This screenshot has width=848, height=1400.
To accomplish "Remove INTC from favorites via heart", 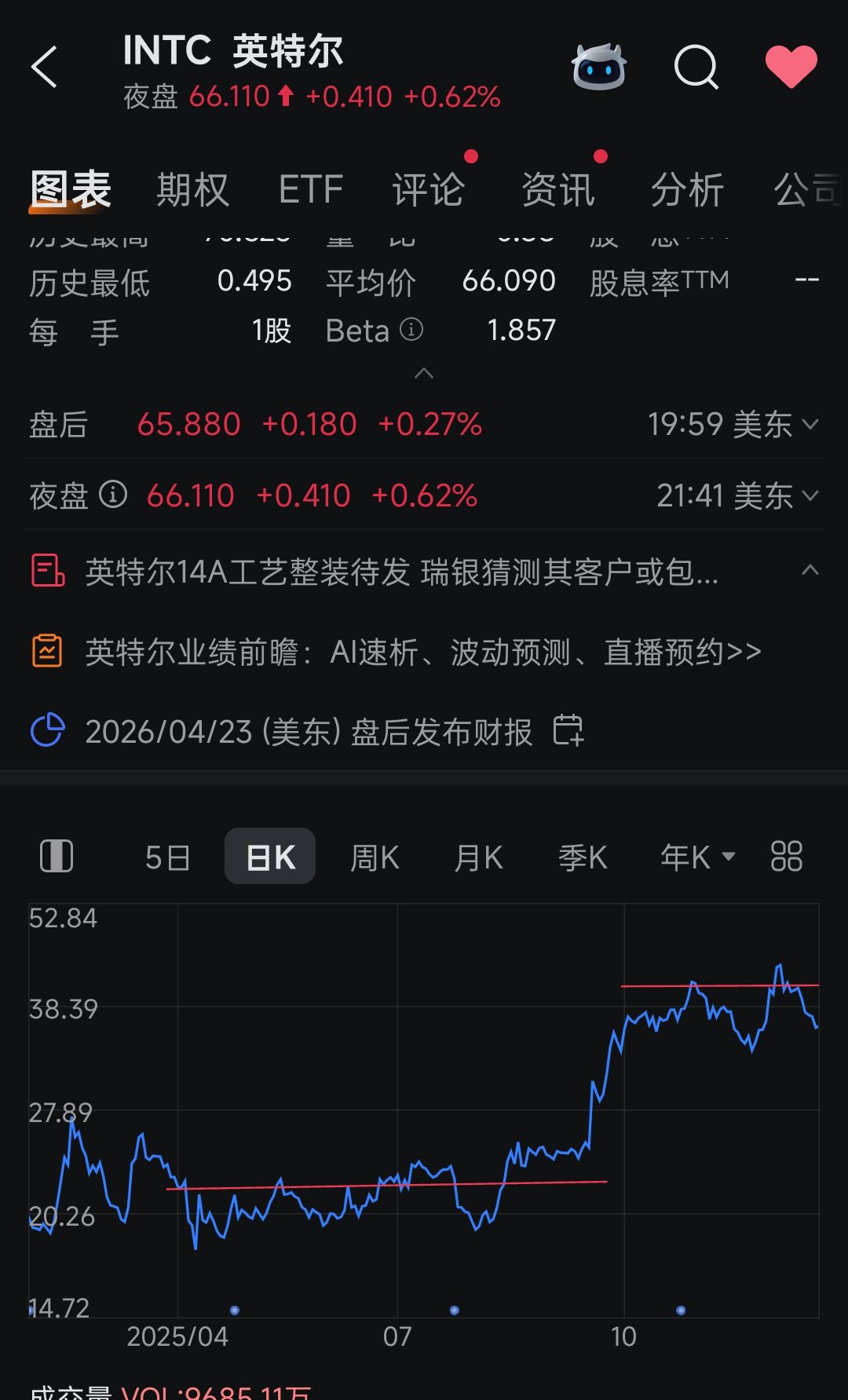I will (x=791, y=68).
